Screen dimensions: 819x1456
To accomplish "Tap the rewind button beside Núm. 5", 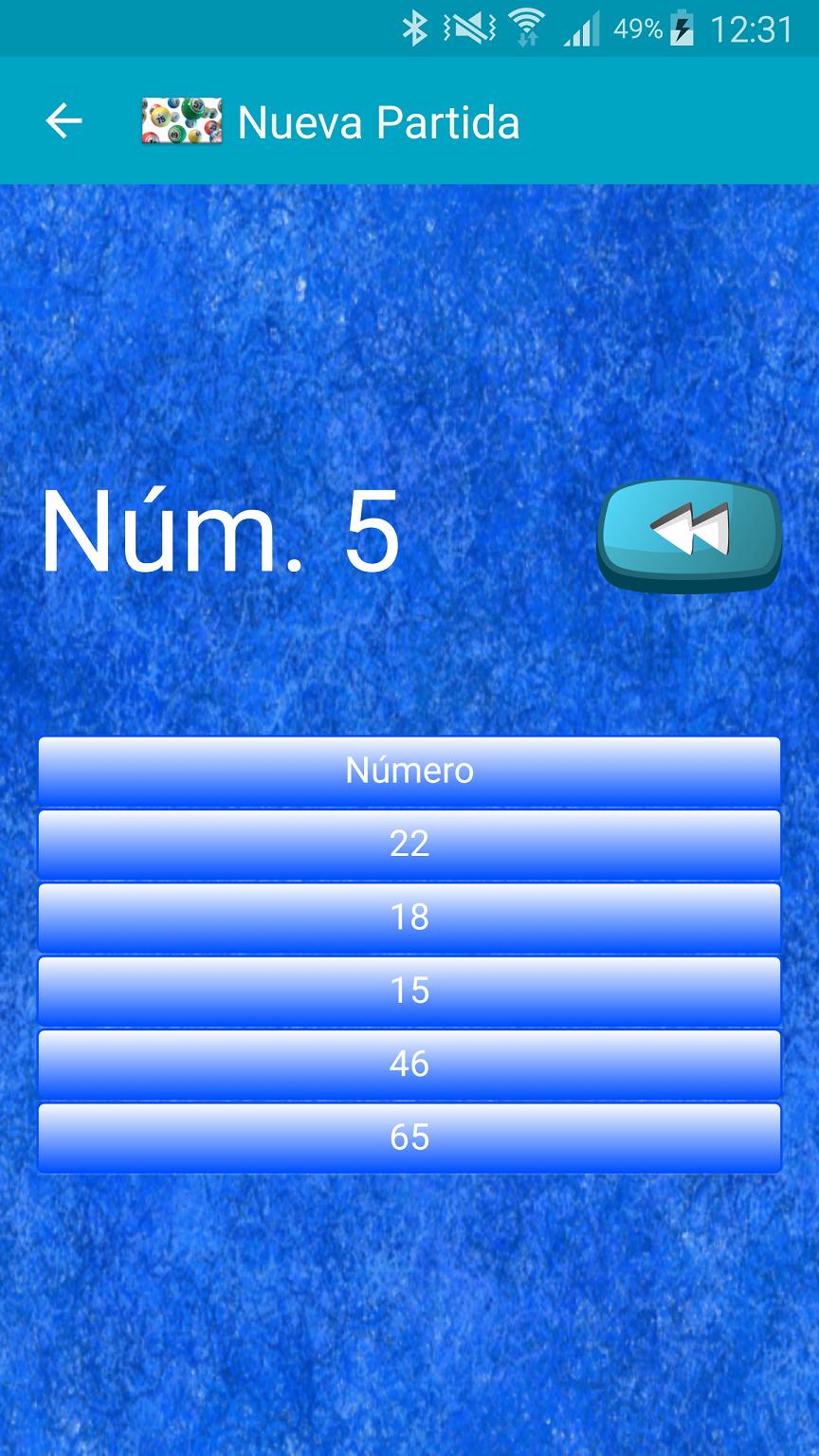I will coord(689,535).
